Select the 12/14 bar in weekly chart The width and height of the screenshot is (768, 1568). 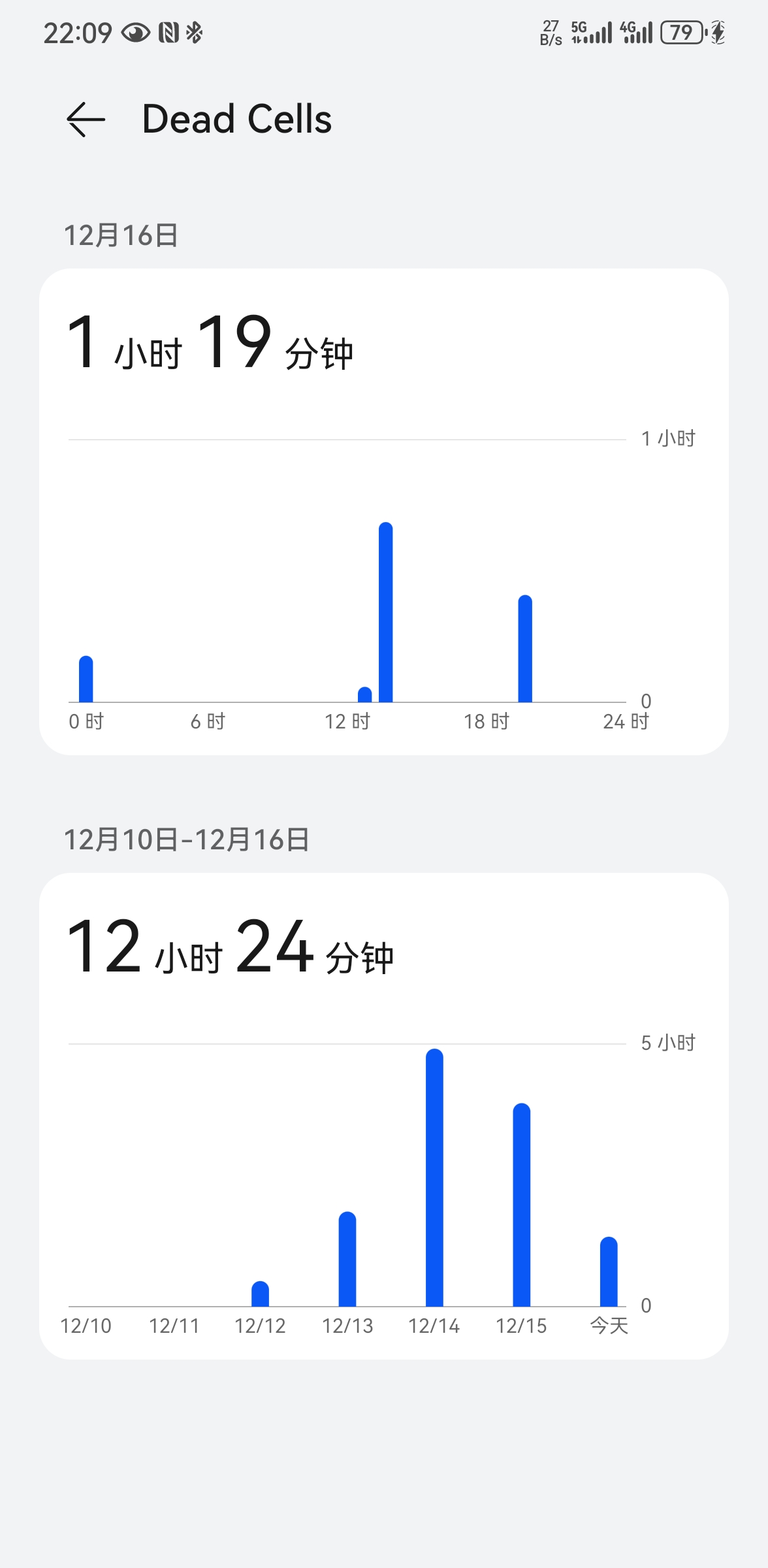click(x=434, y=1177)
